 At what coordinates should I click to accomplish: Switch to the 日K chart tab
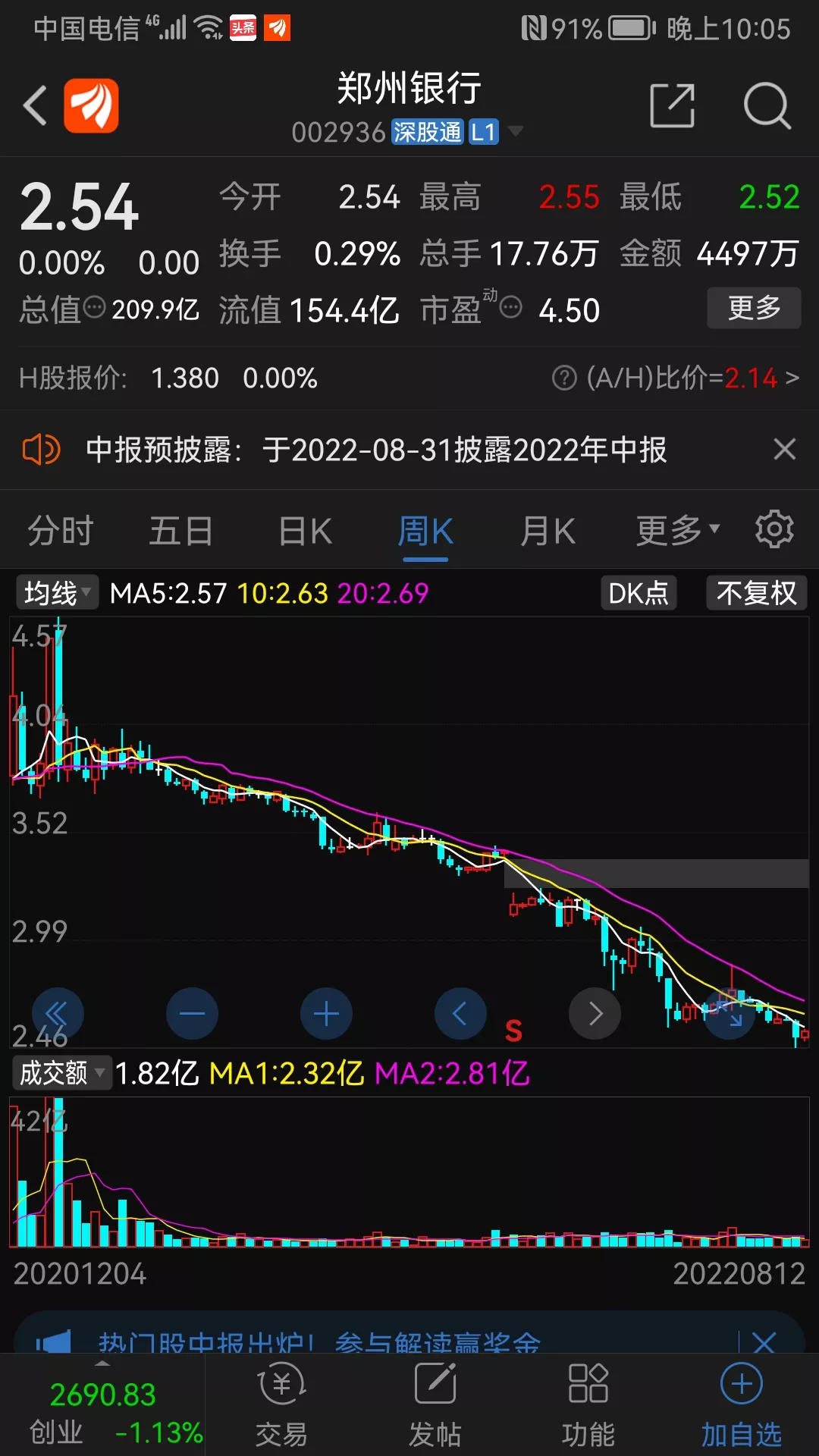tap(305, 530)
